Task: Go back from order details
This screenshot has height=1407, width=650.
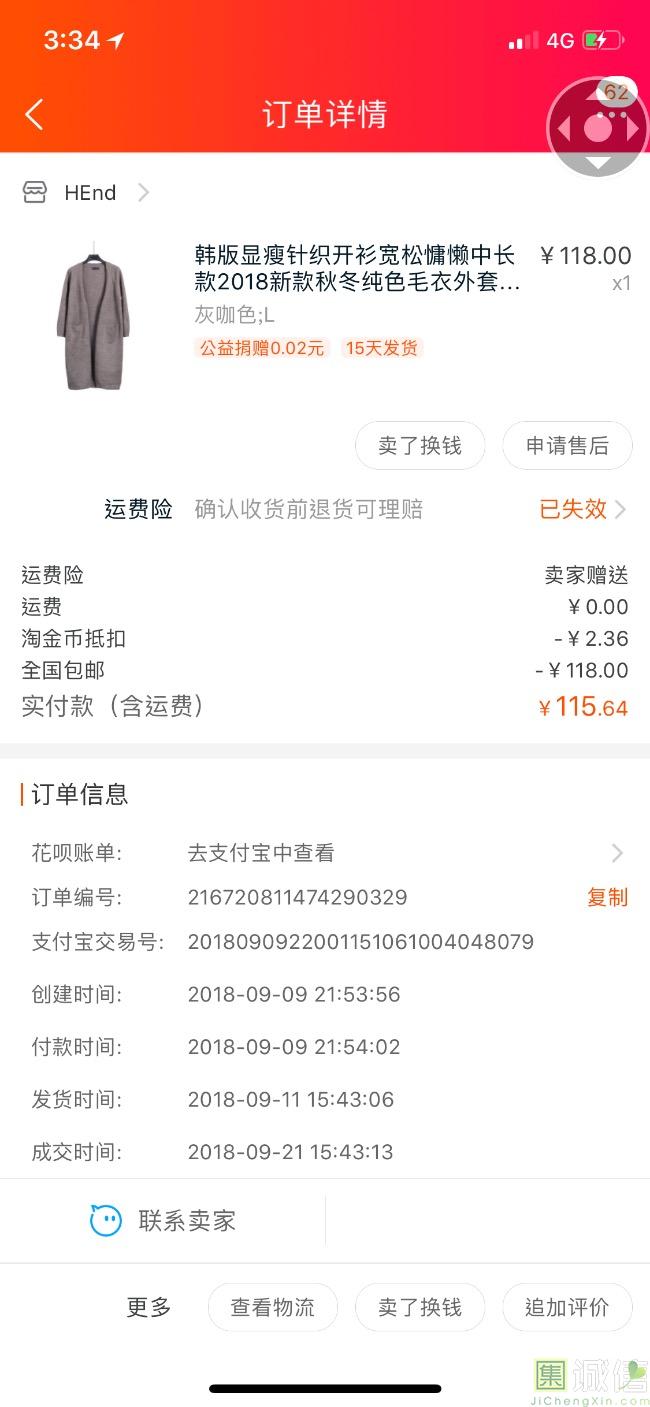Action: tap(34, 114)
